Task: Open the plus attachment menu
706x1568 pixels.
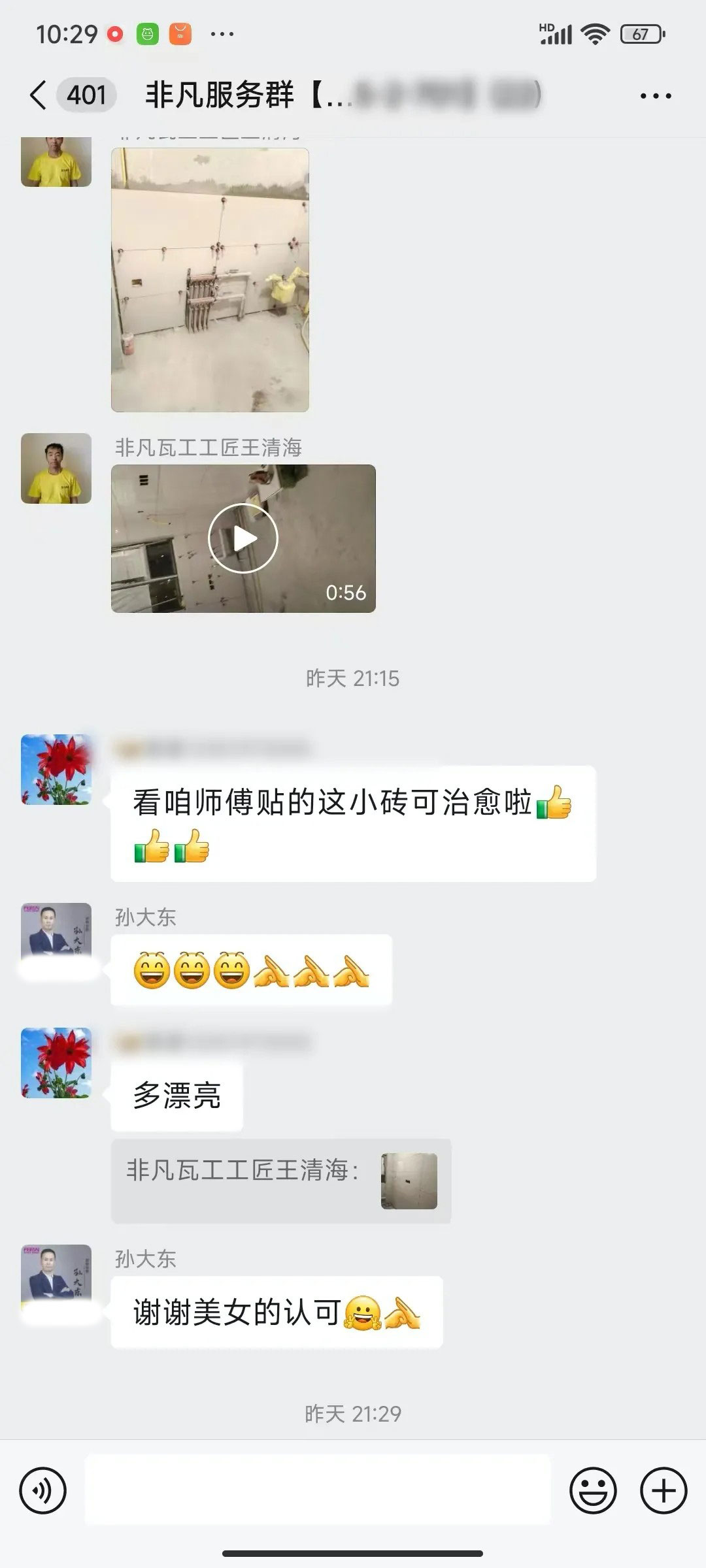Action: click(664, 1491)
